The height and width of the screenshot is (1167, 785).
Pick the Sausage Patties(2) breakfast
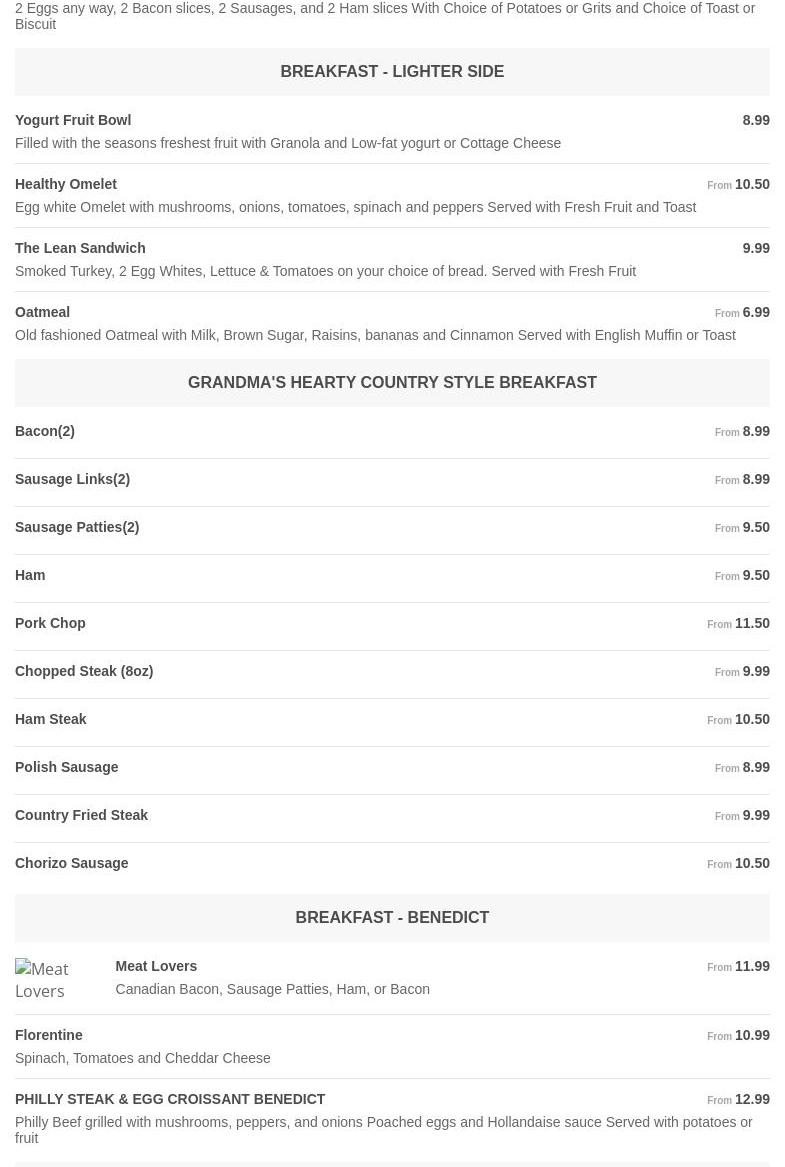click(x=77, y=527)
